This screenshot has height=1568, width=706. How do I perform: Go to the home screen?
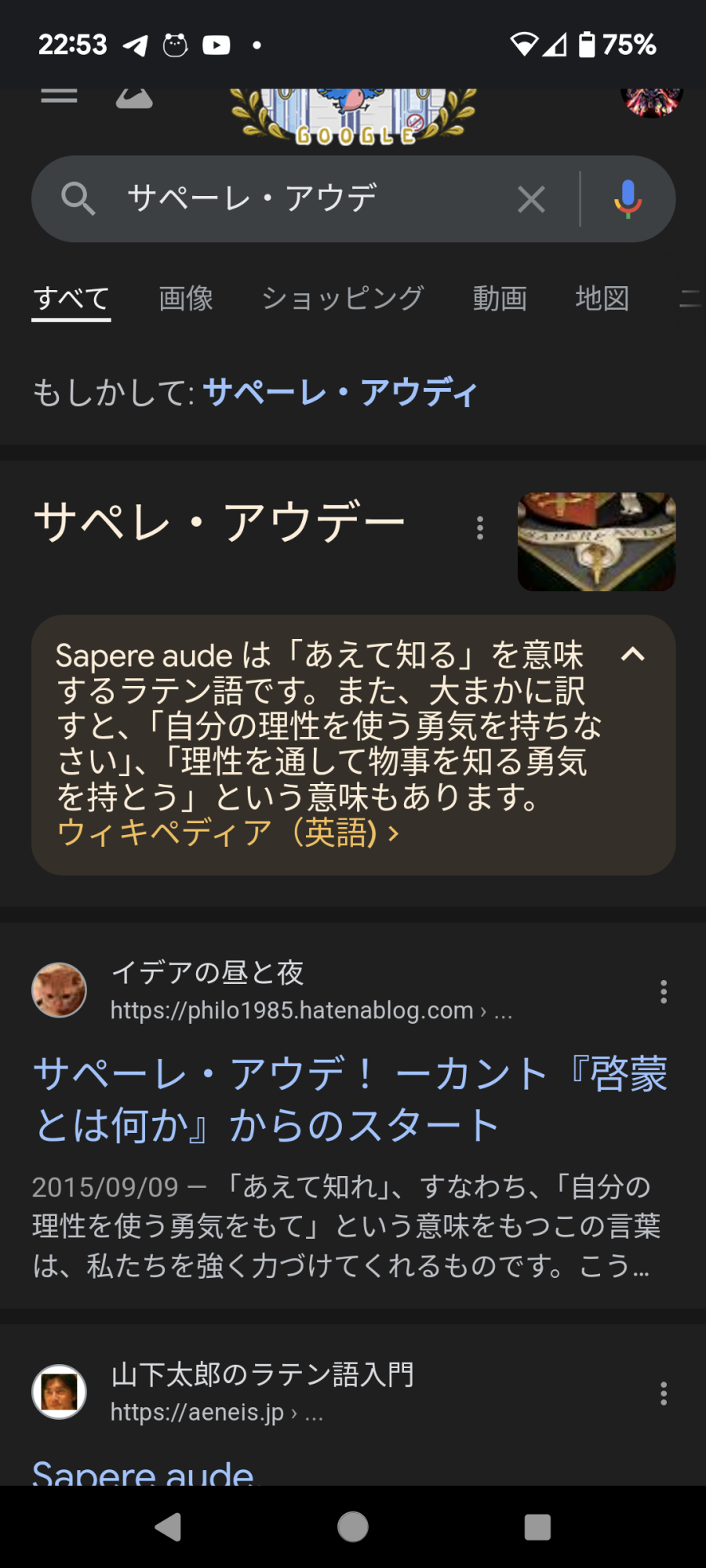(353, 1527)
